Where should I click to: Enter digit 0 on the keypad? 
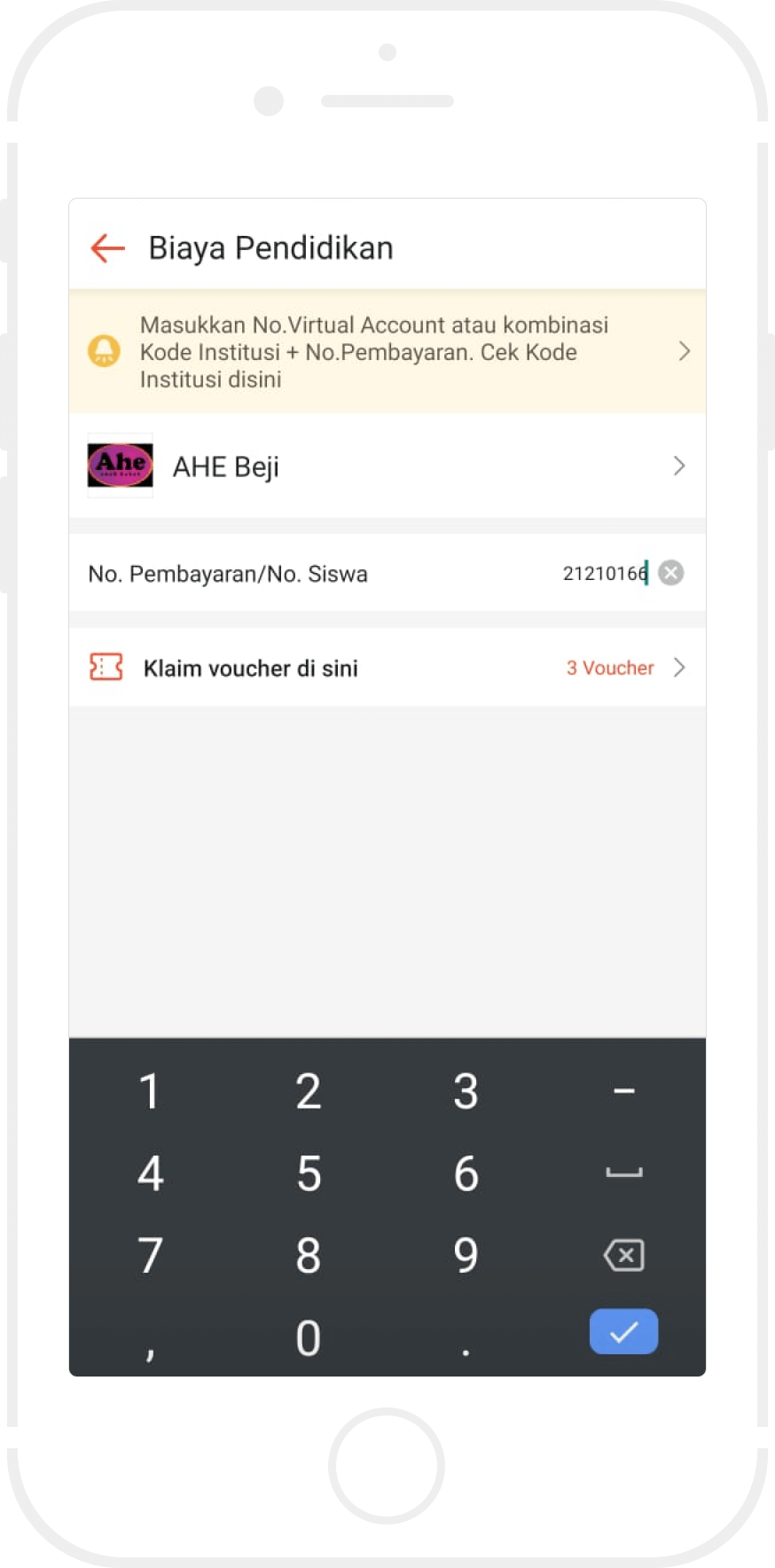(x=308, y=1338)
